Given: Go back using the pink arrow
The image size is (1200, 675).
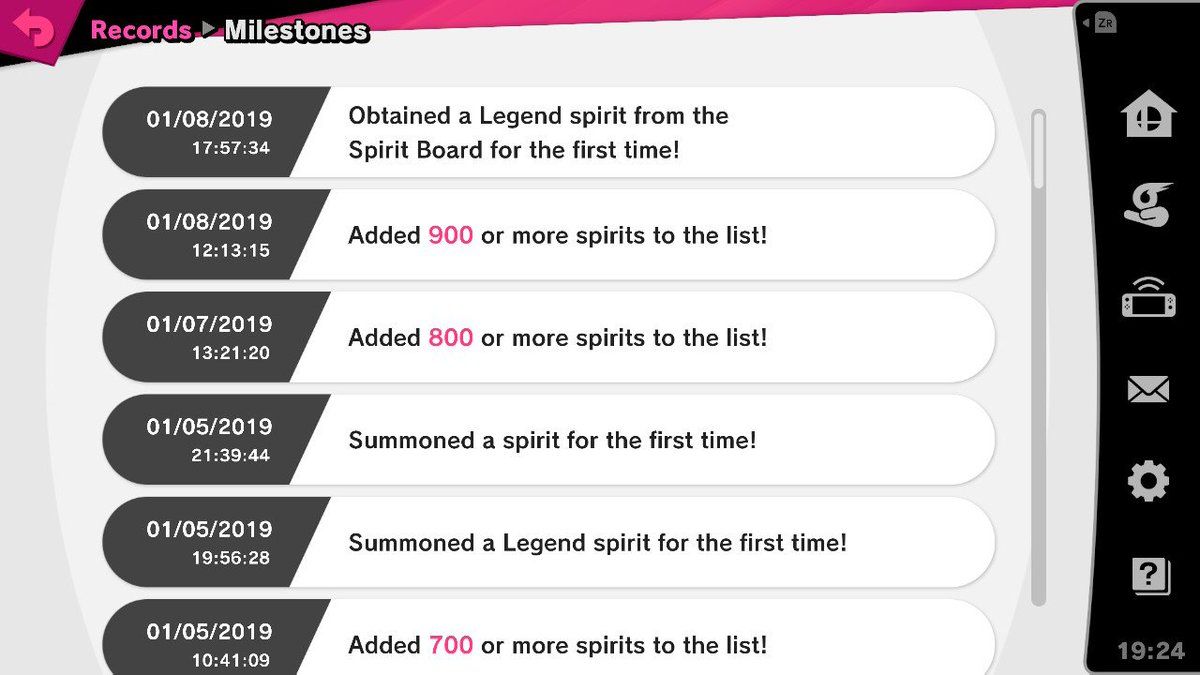Looking at the screenshot, I should click(x=35, y=30).
